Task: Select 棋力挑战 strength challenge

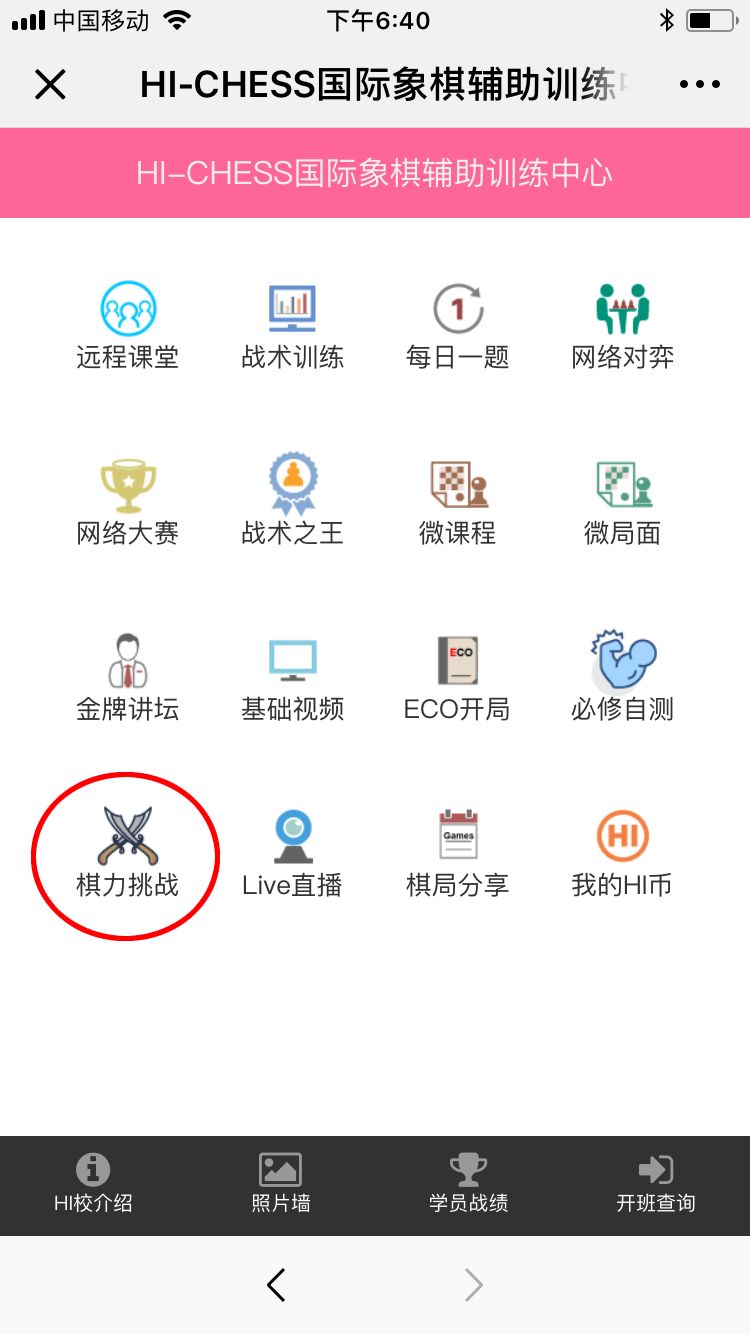Action: pos(128,853)
